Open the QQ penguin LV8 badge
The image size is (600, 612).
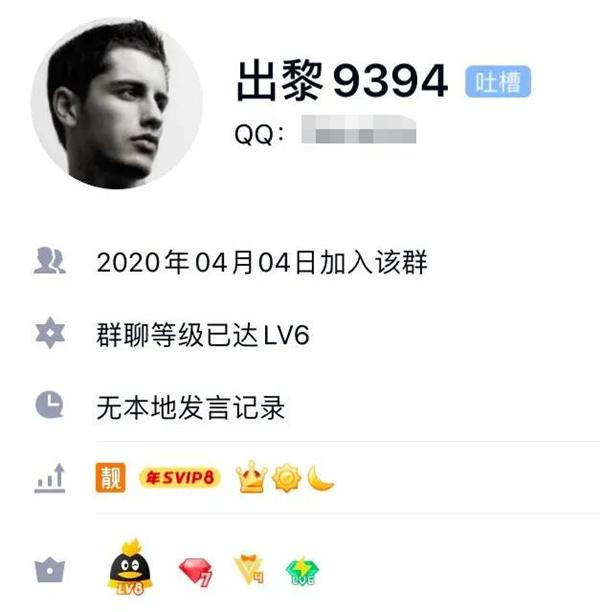[x=129, y=569]
